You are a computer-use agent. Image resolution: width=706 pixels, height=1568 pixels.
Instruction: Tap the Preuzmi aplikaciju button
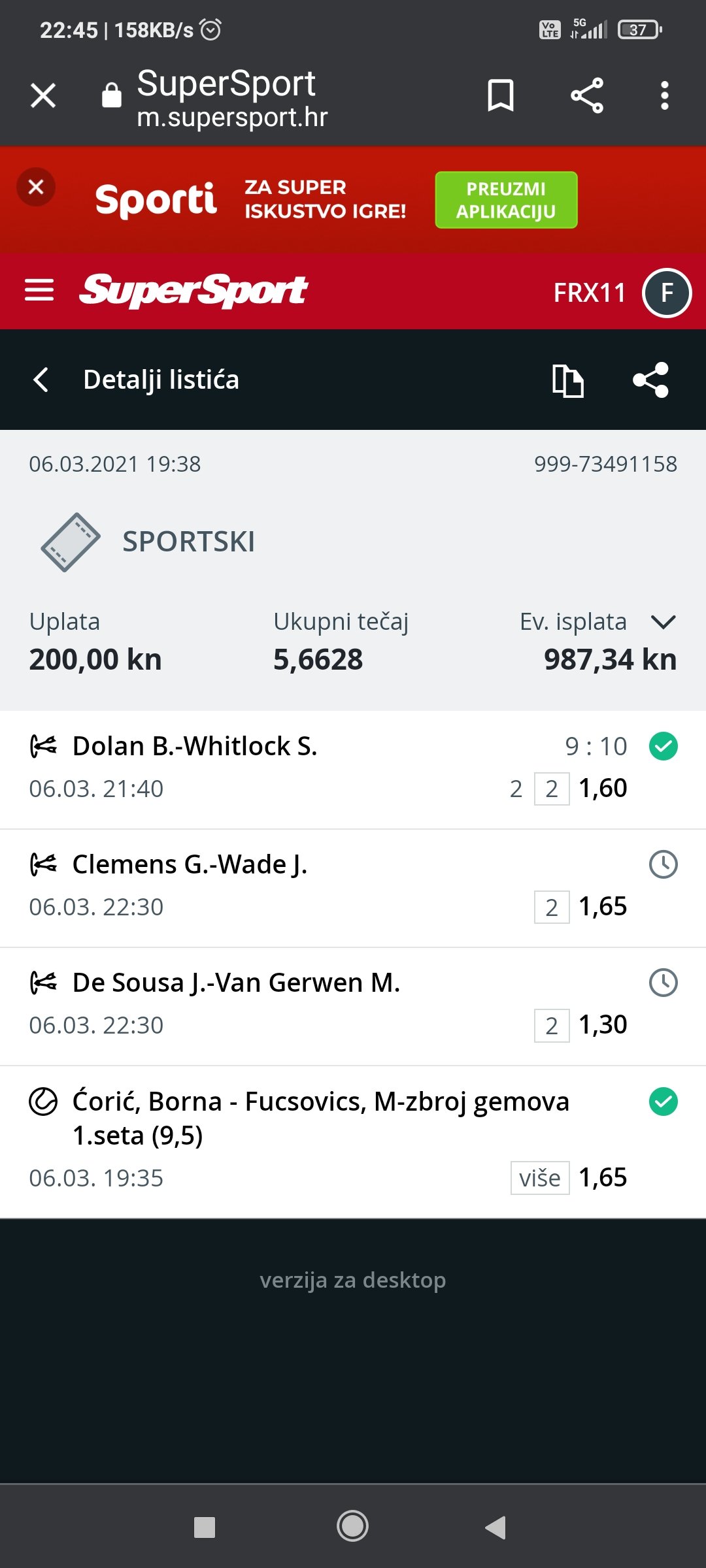coord(506,200)
